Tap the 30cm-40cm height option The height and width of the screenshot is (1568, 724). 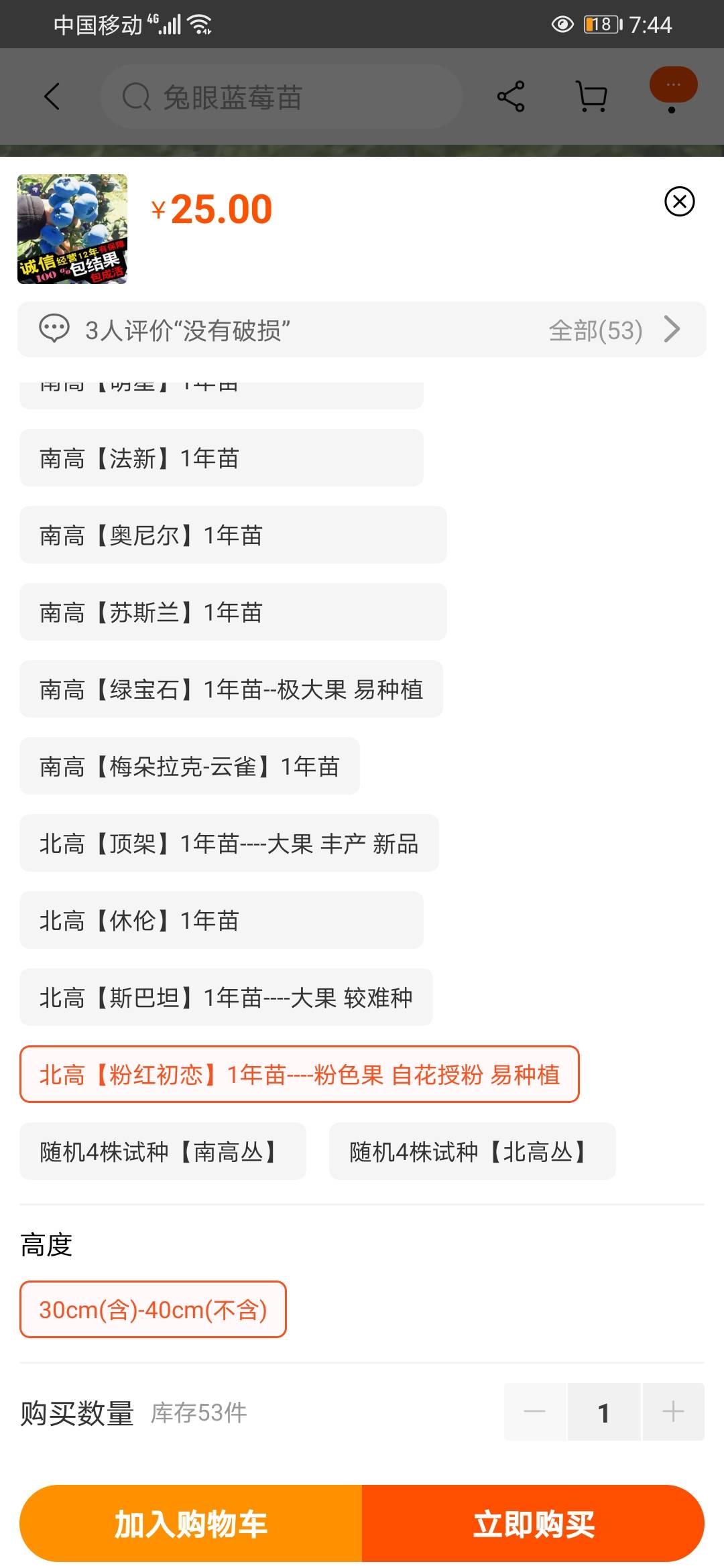pyautogui.click(x=153, y=1309)
